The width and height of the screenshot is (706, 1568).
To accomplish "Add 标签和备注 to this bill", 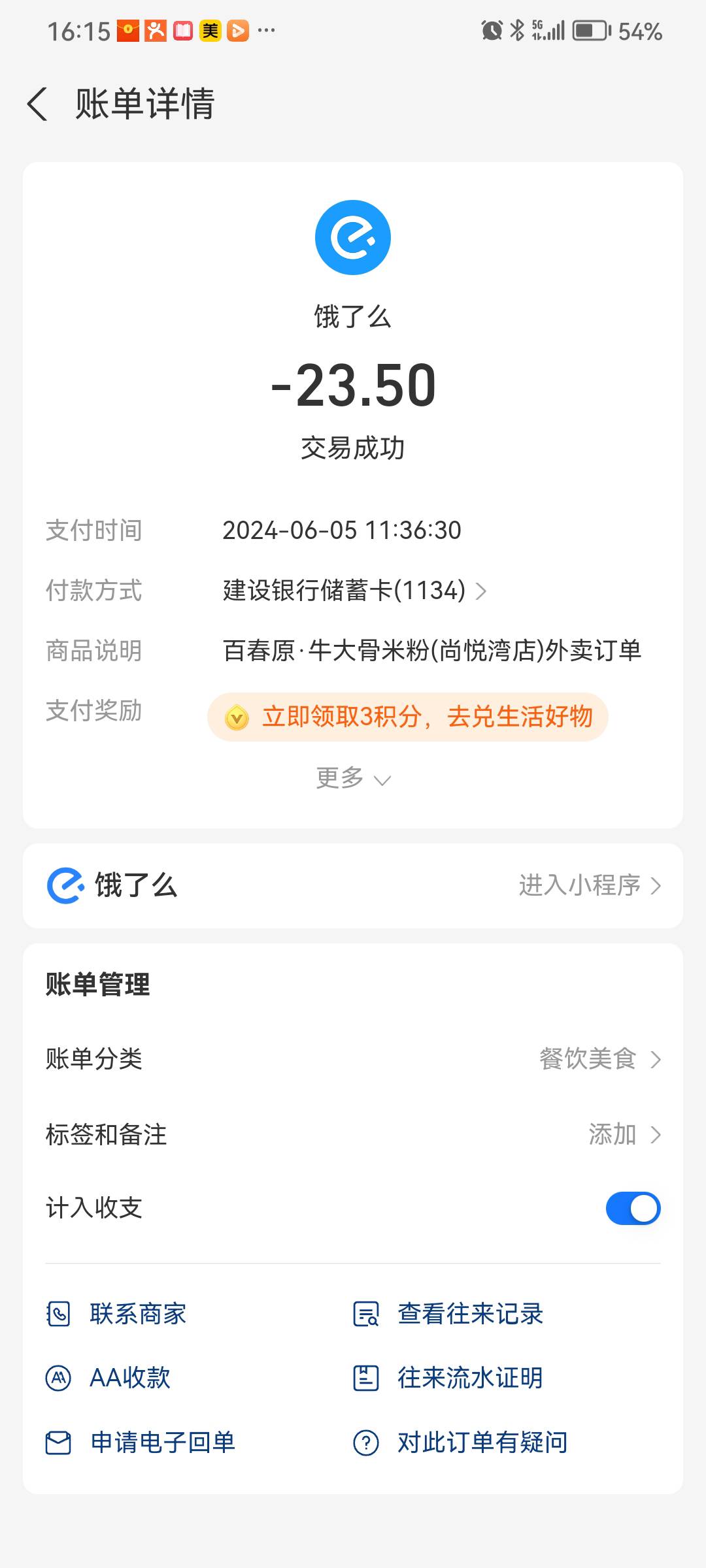I will click(353, 1135).
